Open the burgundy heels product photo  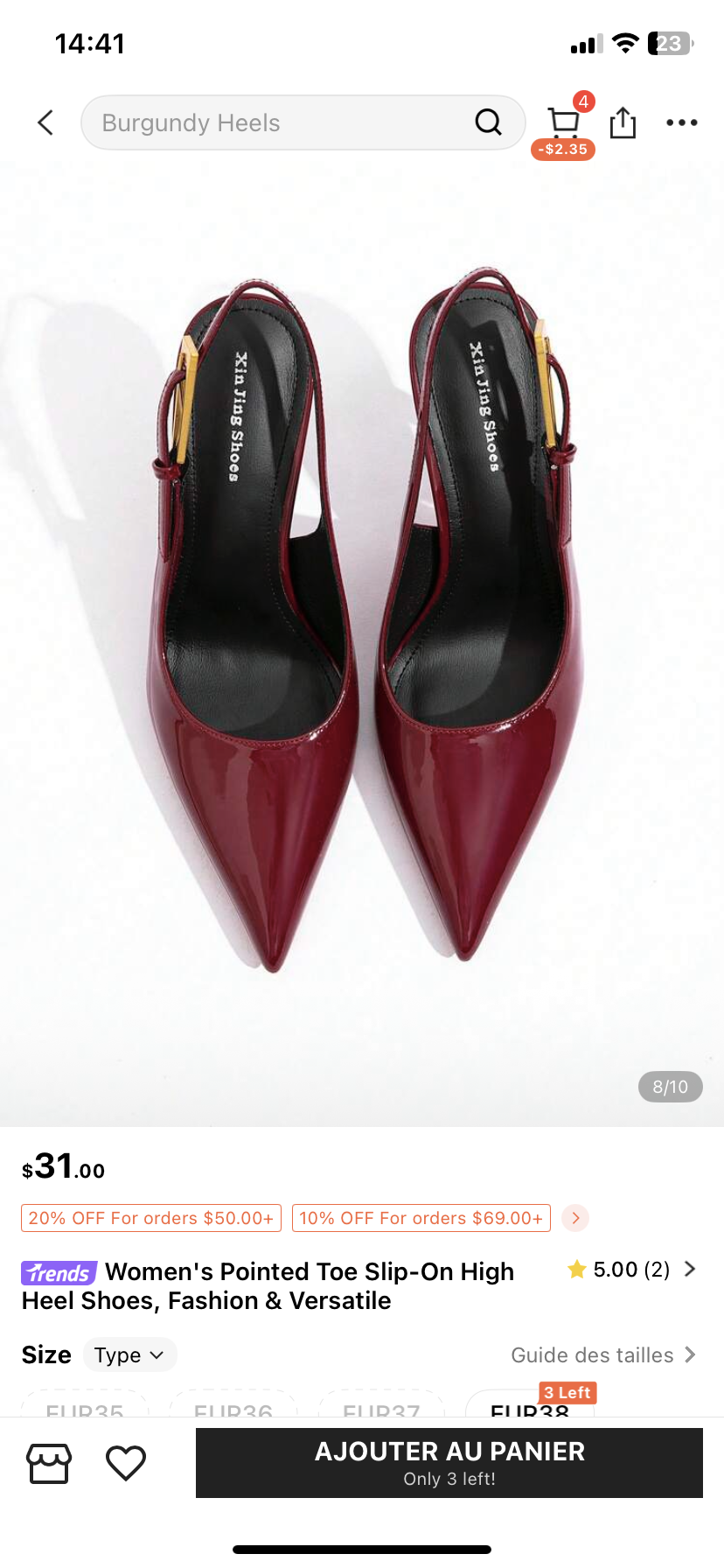click(x=362, y=643)
